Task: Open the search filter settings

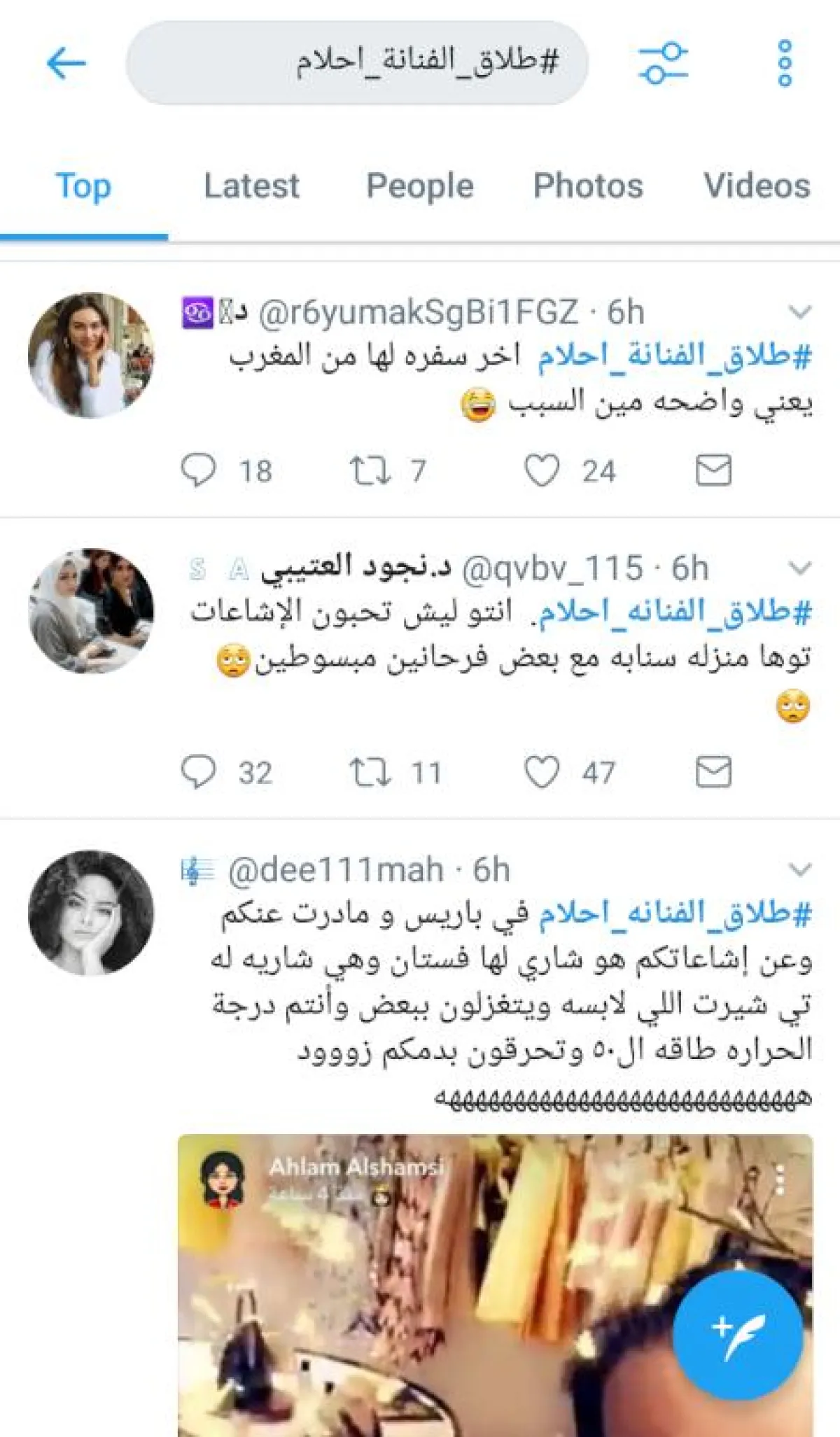Action: coord(662,63)
